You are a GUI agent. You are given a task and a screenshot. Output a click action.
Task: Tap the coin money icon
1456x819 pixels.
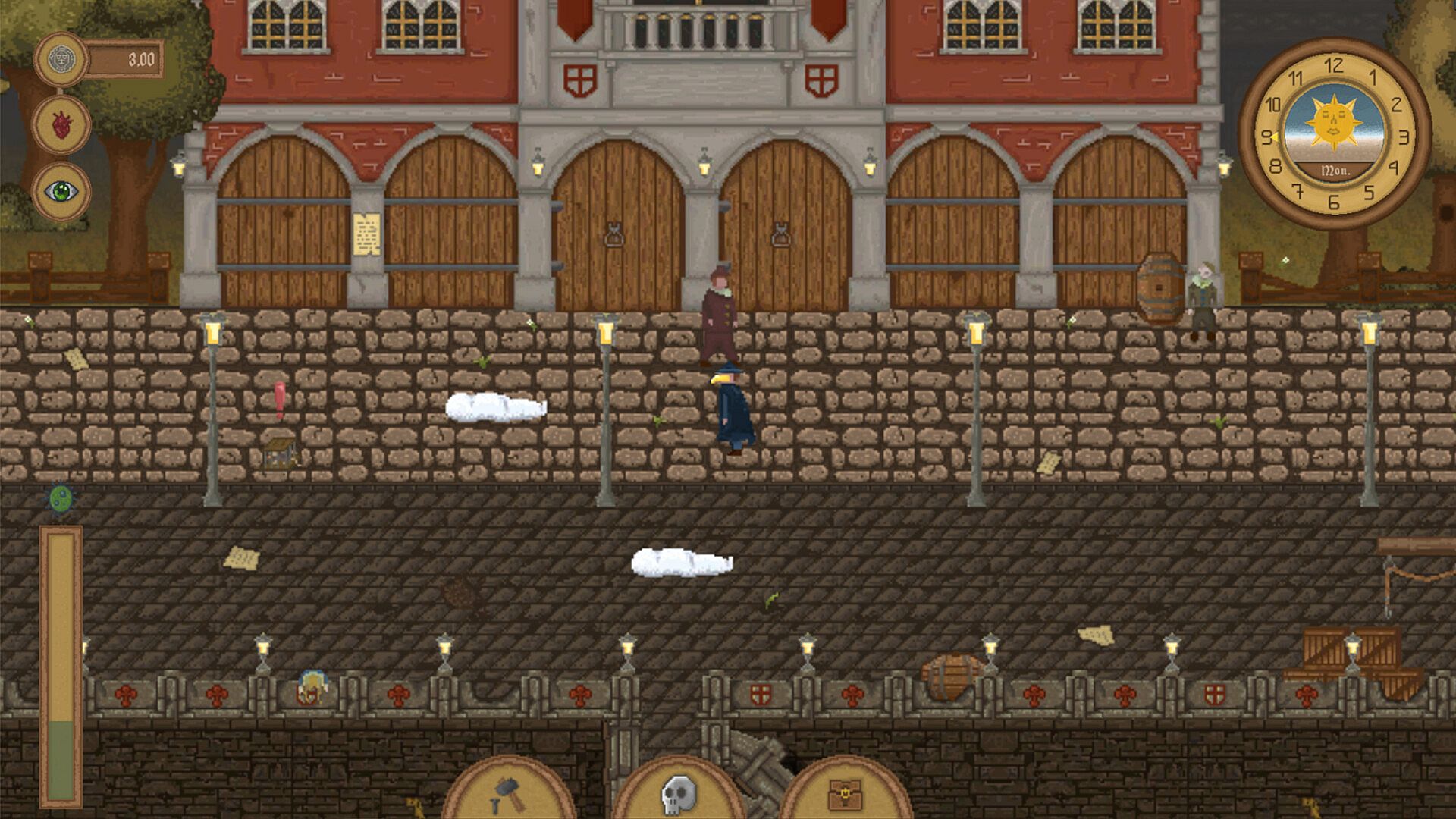(61, 59)
